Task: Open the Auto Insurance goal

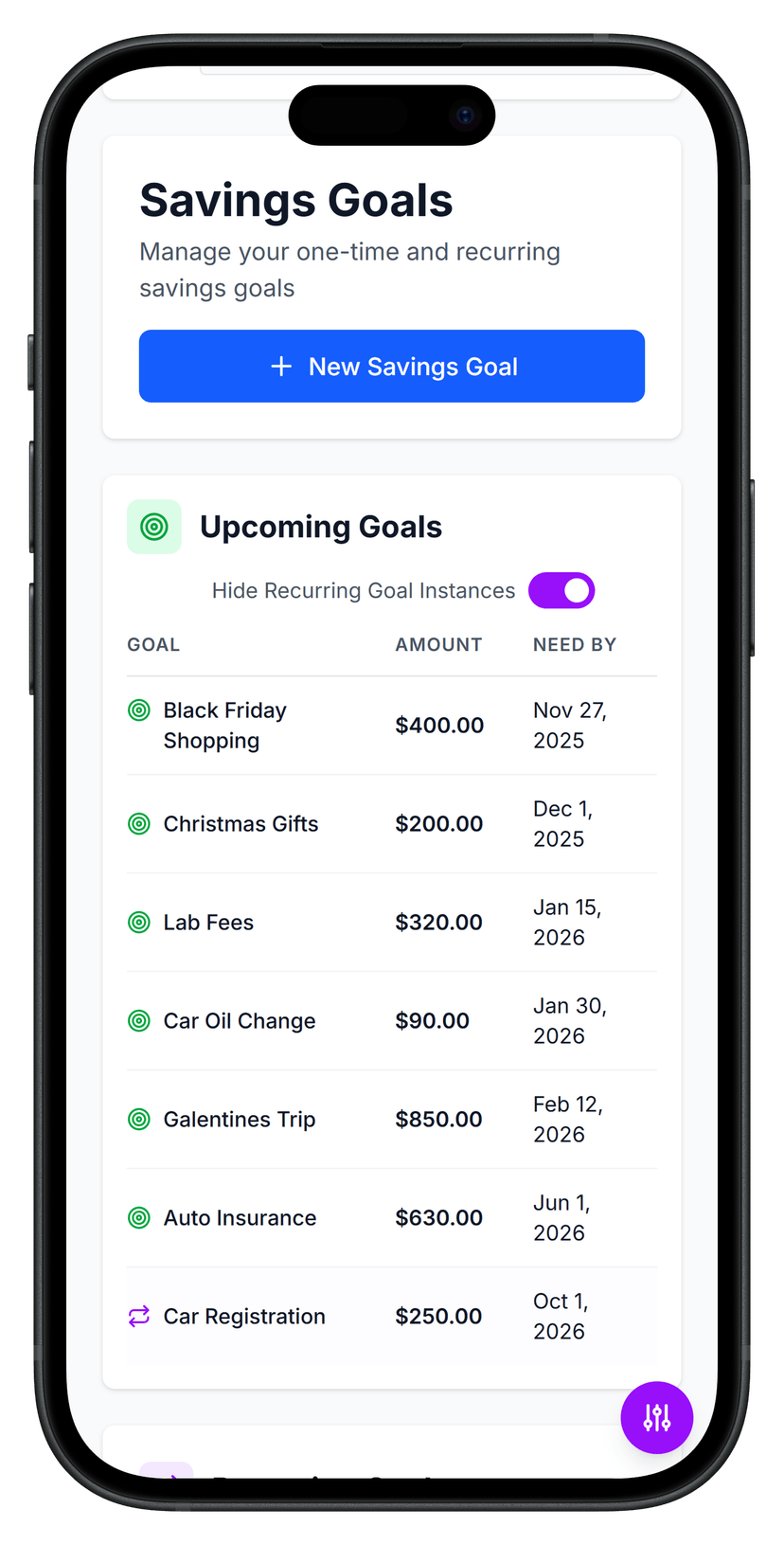Action: click(240, 1218)
